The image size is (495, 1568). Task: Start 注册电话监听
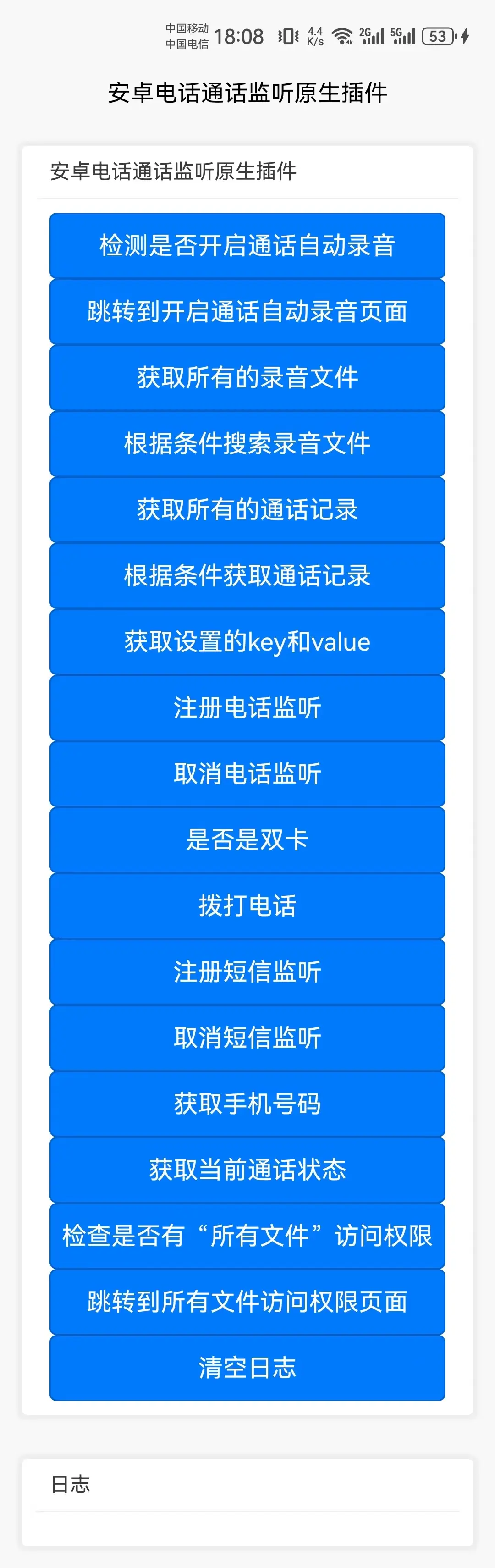coord(247,707)
